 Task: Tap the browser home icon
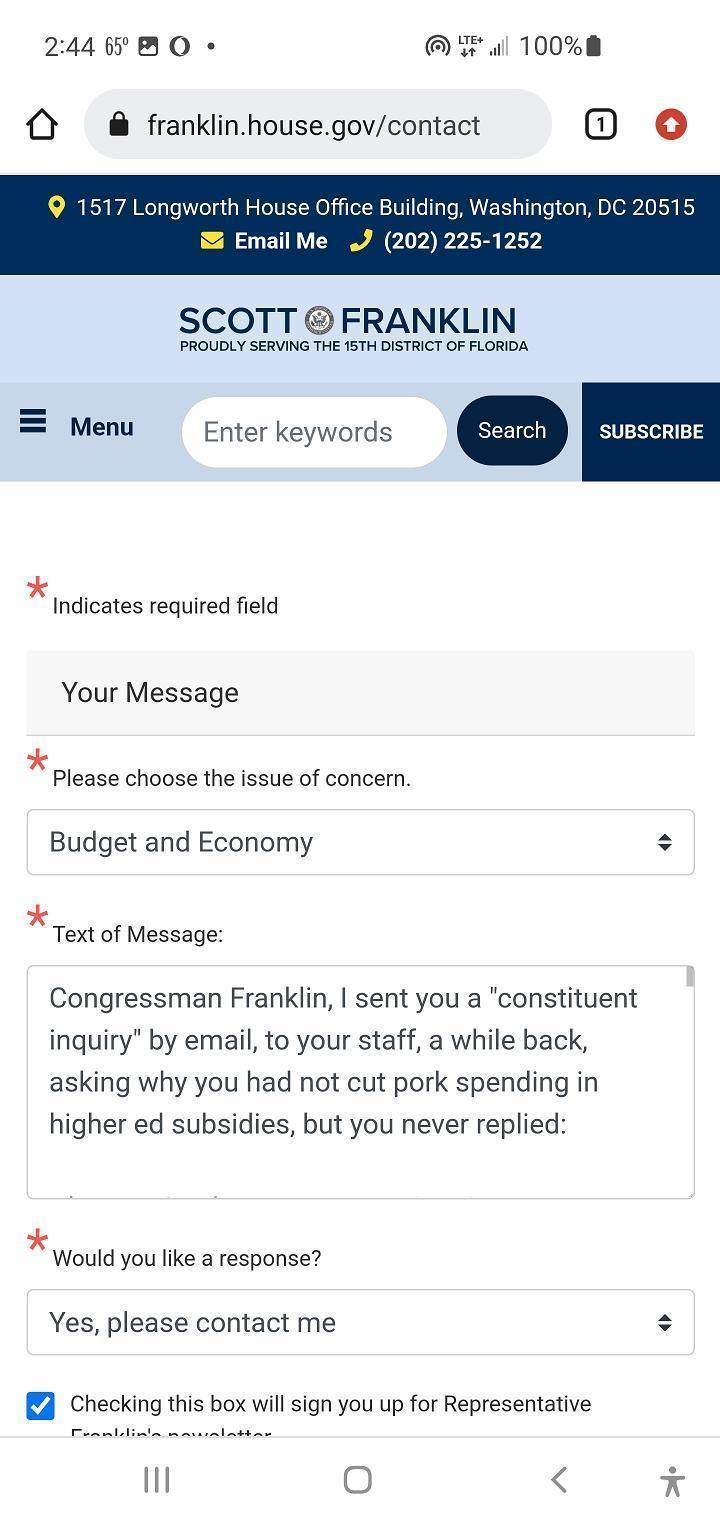click(x=42, y=125)
